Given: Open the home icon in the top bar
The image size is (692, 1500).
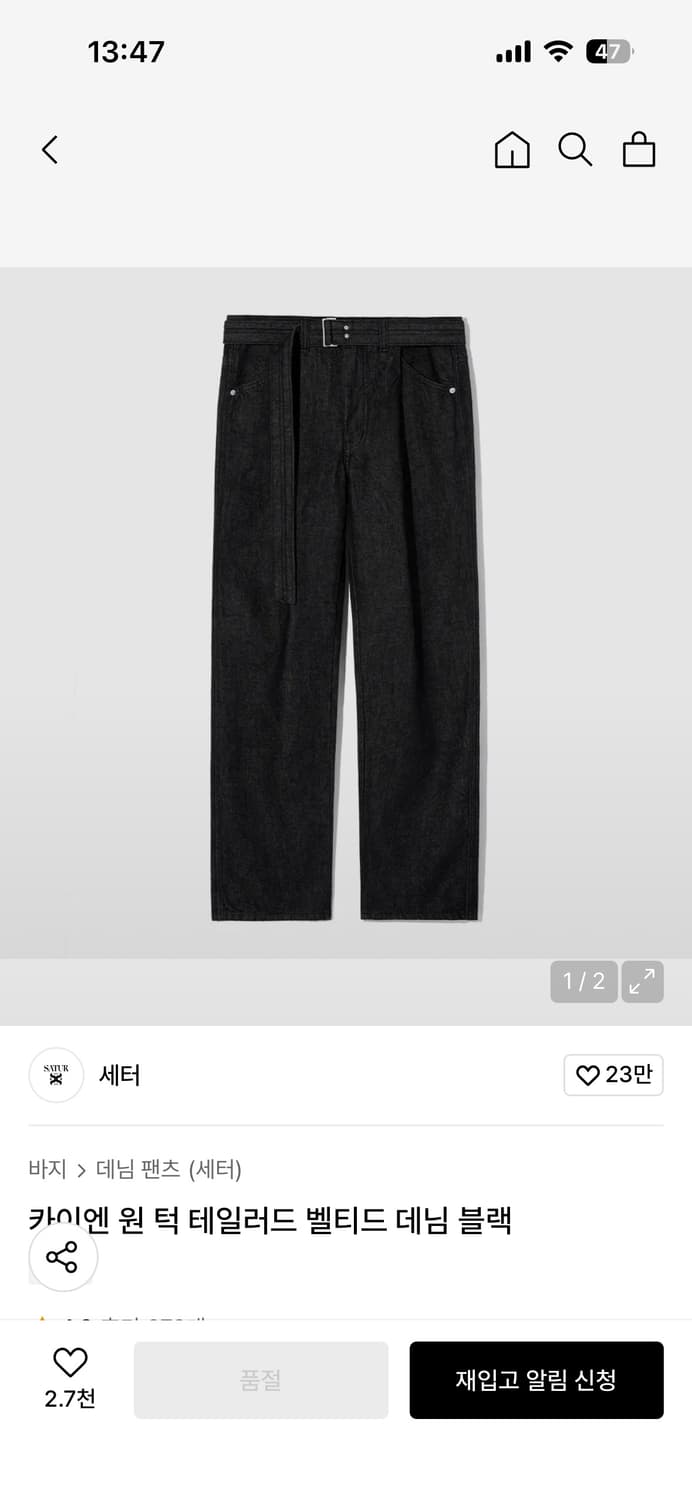Looking at the screenshot, I should coord(512,150).
